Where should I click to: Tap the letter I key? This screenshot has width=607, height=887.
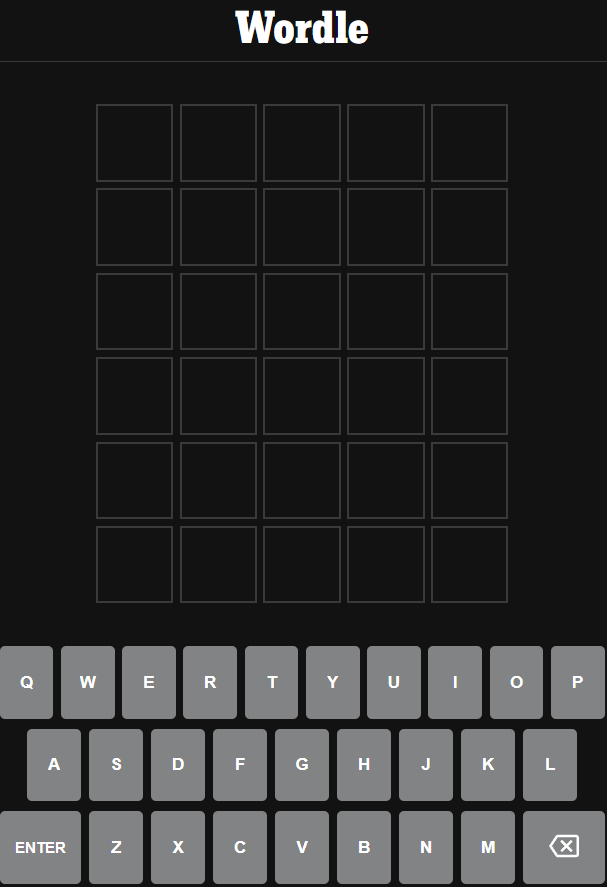[455, 682]
